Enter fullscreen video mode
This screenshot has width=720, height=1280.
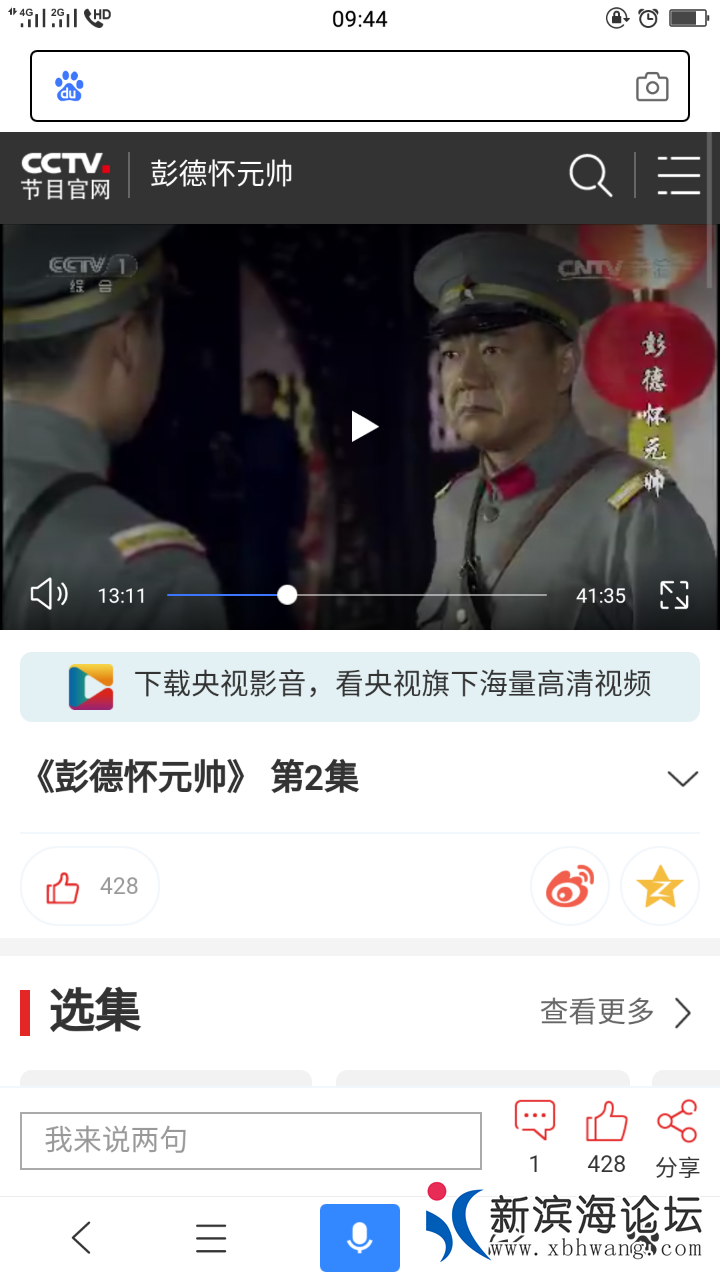[674, 595]
